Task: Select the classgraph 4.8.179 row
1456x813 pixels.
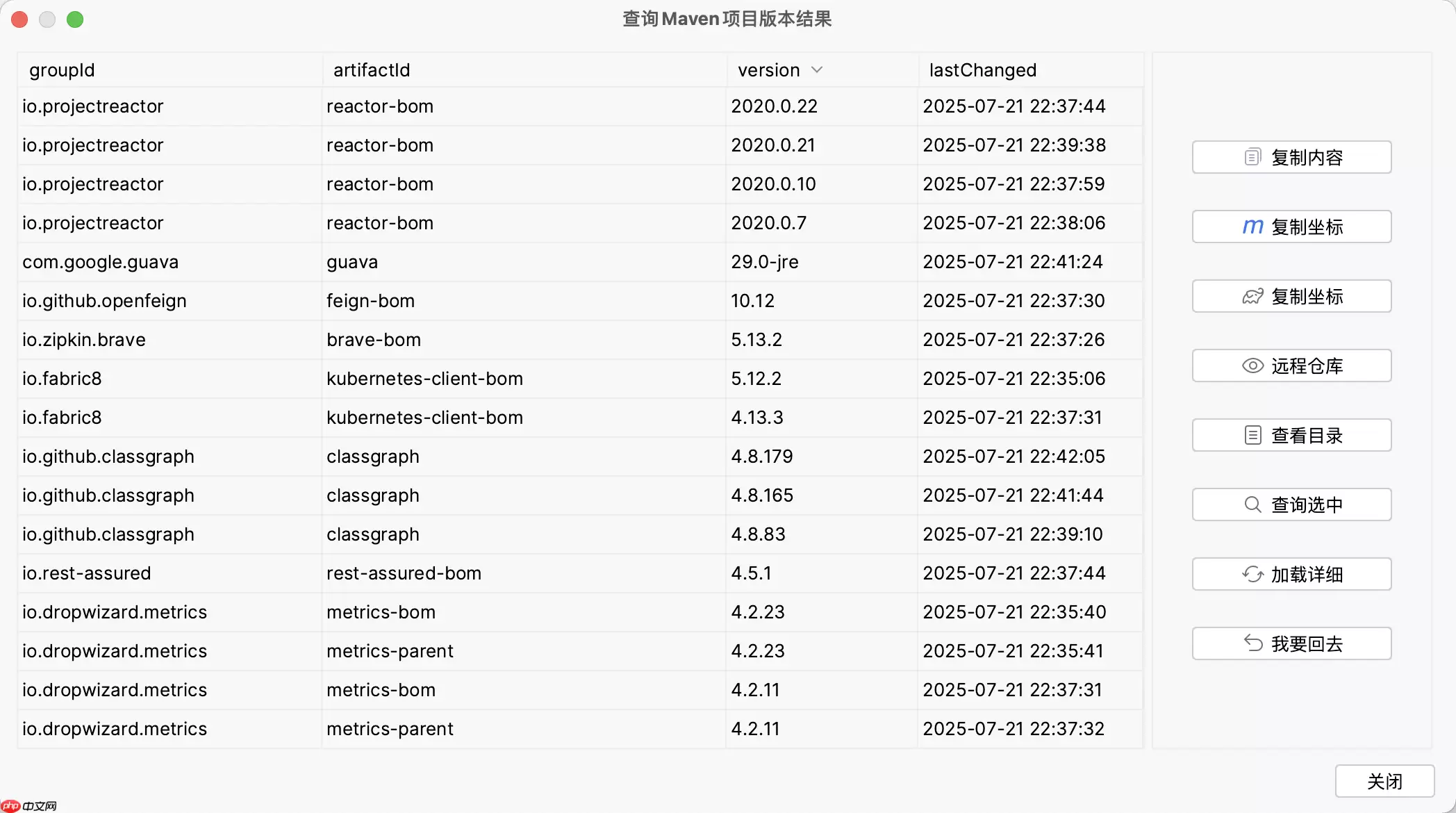Action: coord(580,457)
